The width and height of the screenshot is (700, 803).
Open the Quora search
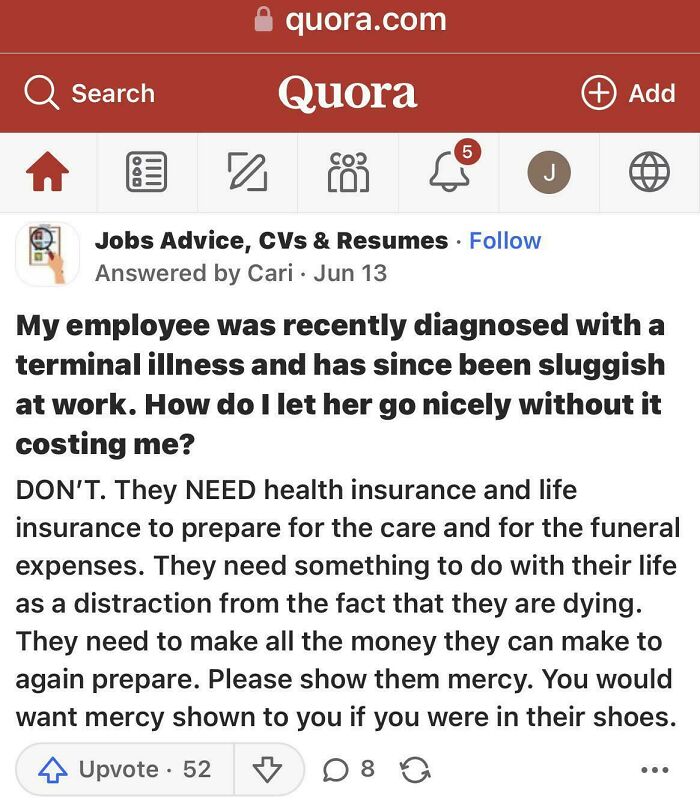point(90,93)
